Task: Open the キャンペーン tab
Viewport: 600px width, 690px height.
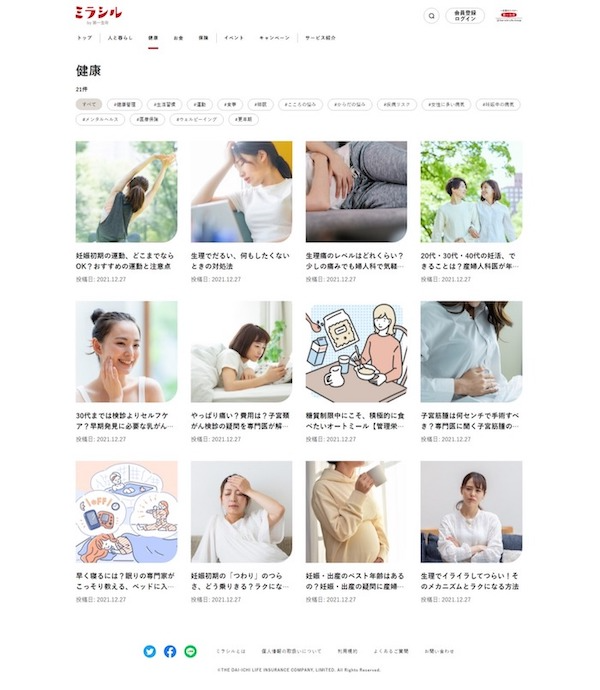Action: [274, 37]
